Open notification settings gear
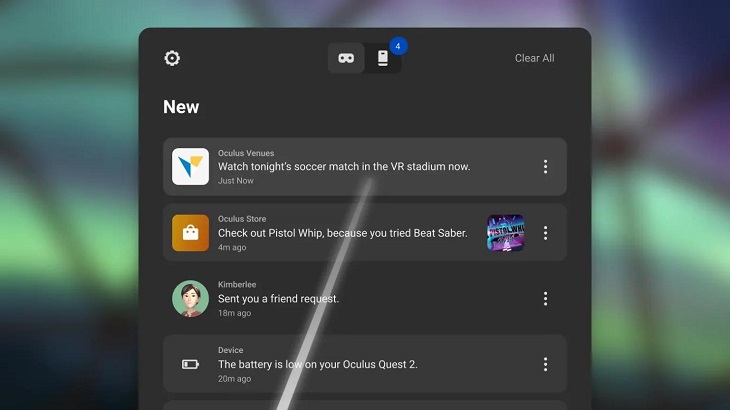The width and height of the screenshot is (730, 410). coord(172,58)
